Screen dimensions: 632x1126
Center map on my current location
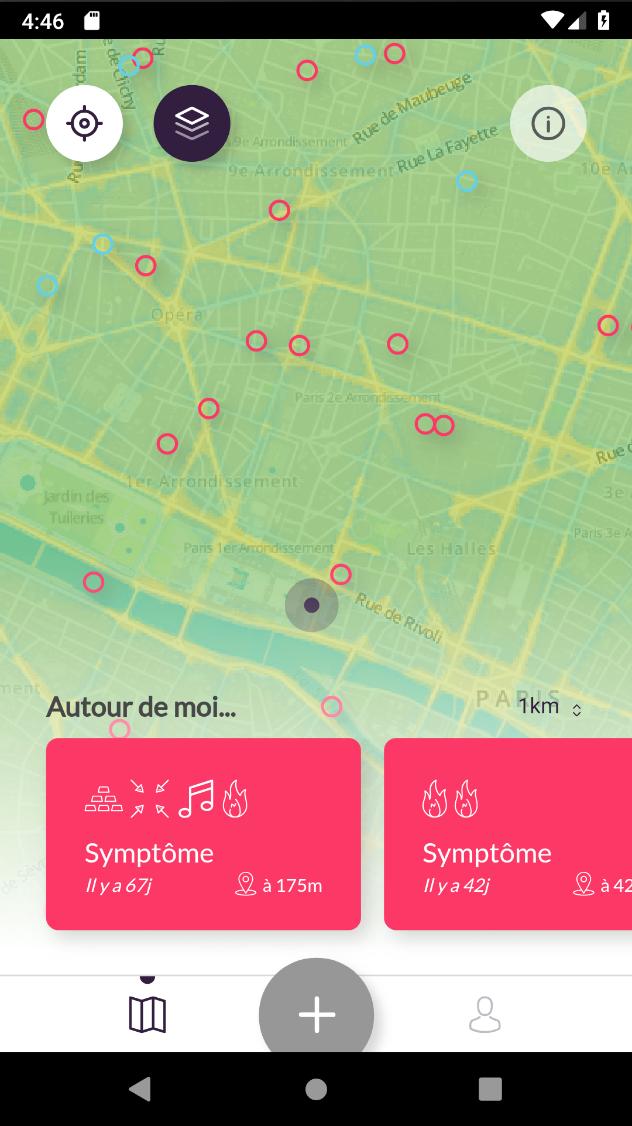tap(85, 123)
